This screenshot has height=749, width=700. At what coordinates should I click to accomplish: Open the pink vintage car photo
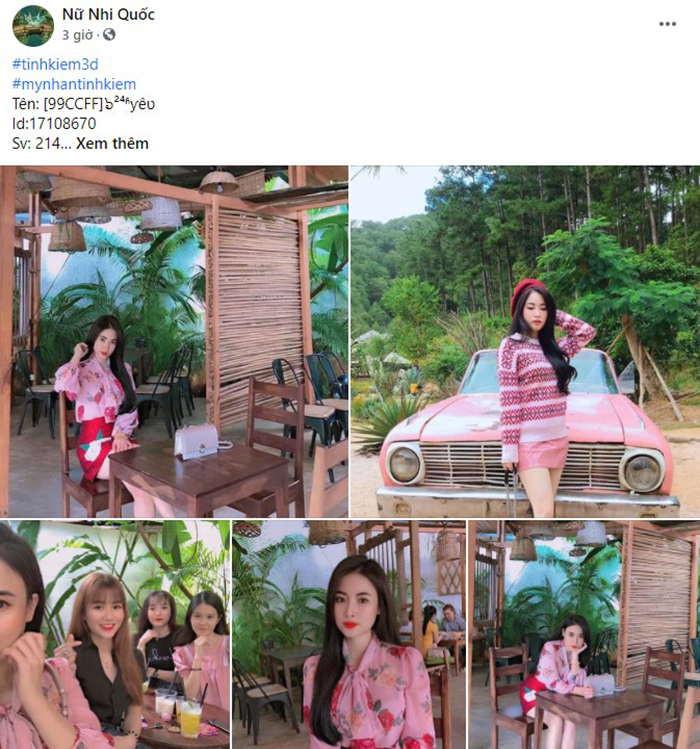tap(525, 341)
